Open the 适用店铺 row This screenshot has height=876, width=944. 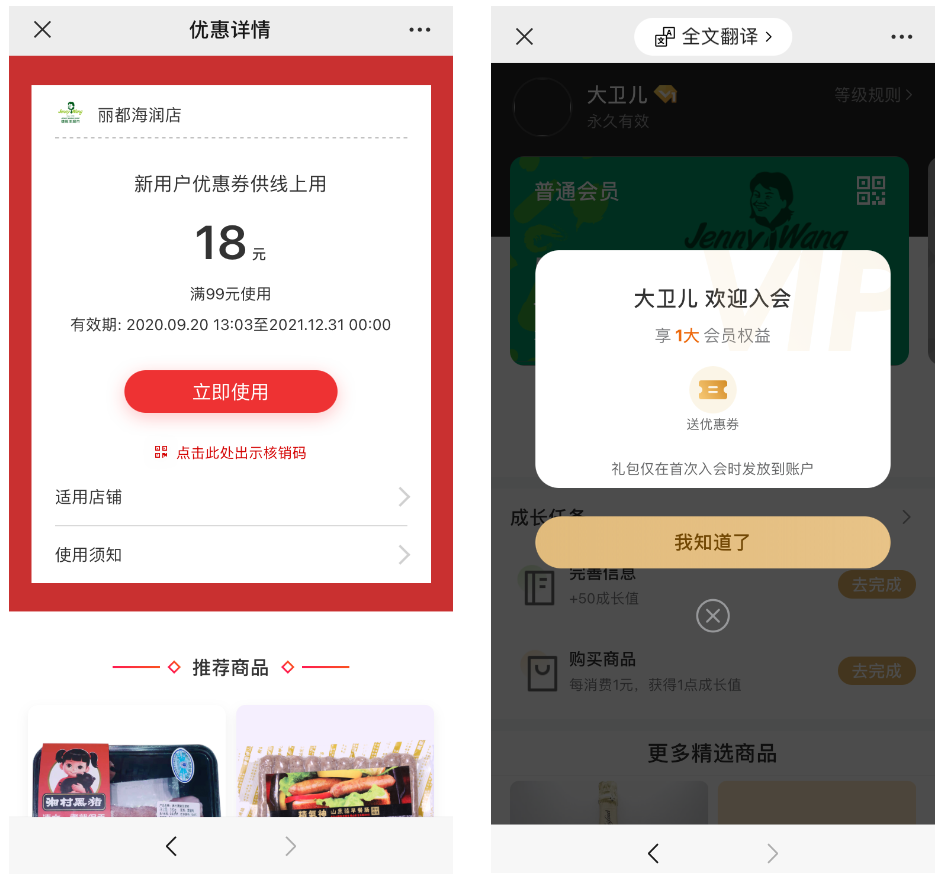point(231,497)
